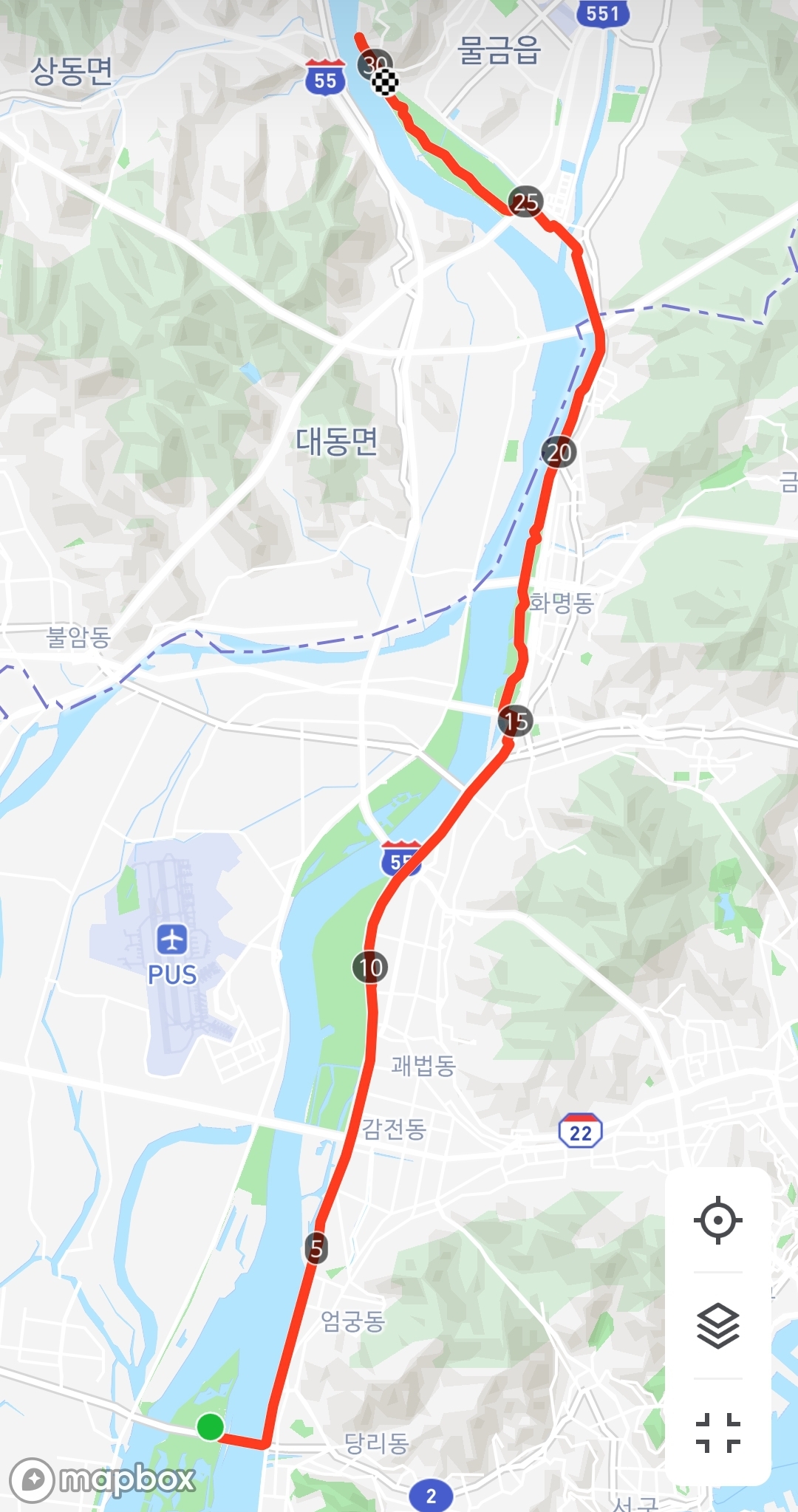This screenshot has height=1512, width=798.
Task: Exit the fullscreen map view
Action: click(x=717, y=1432)
